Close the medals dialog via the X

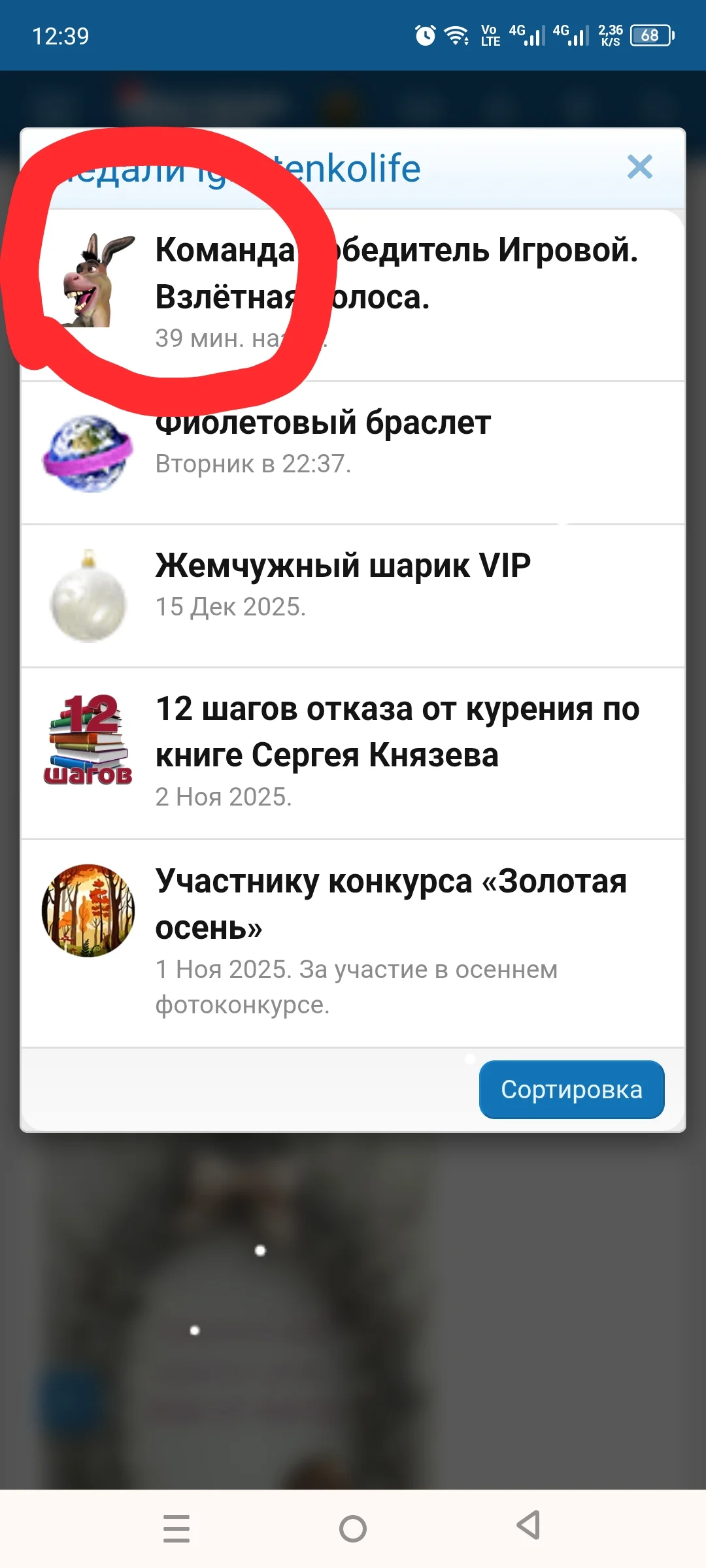[x=640, y=167]
